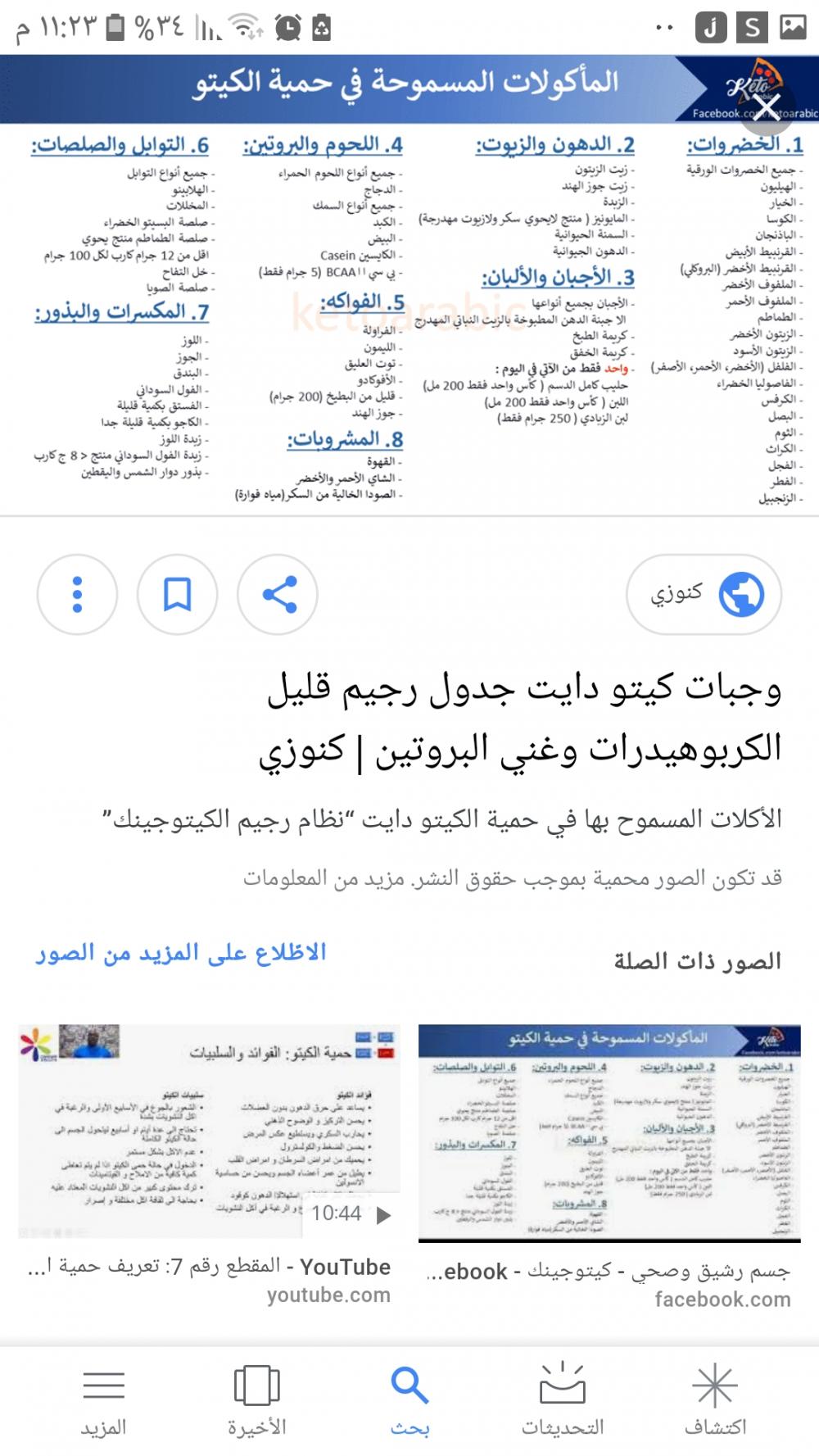Open the three-dot options menu
Viewport: 819px width, 1456px height.
[77, 594]
